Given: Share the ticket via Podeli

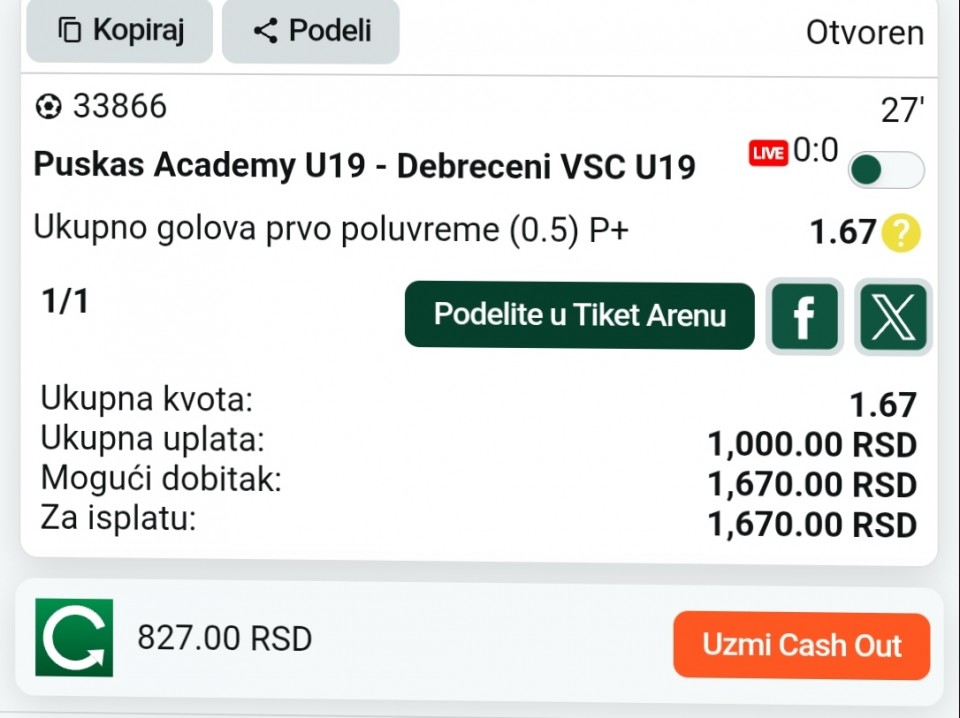Looking at the screenshot, I should (x=310, y=30).
